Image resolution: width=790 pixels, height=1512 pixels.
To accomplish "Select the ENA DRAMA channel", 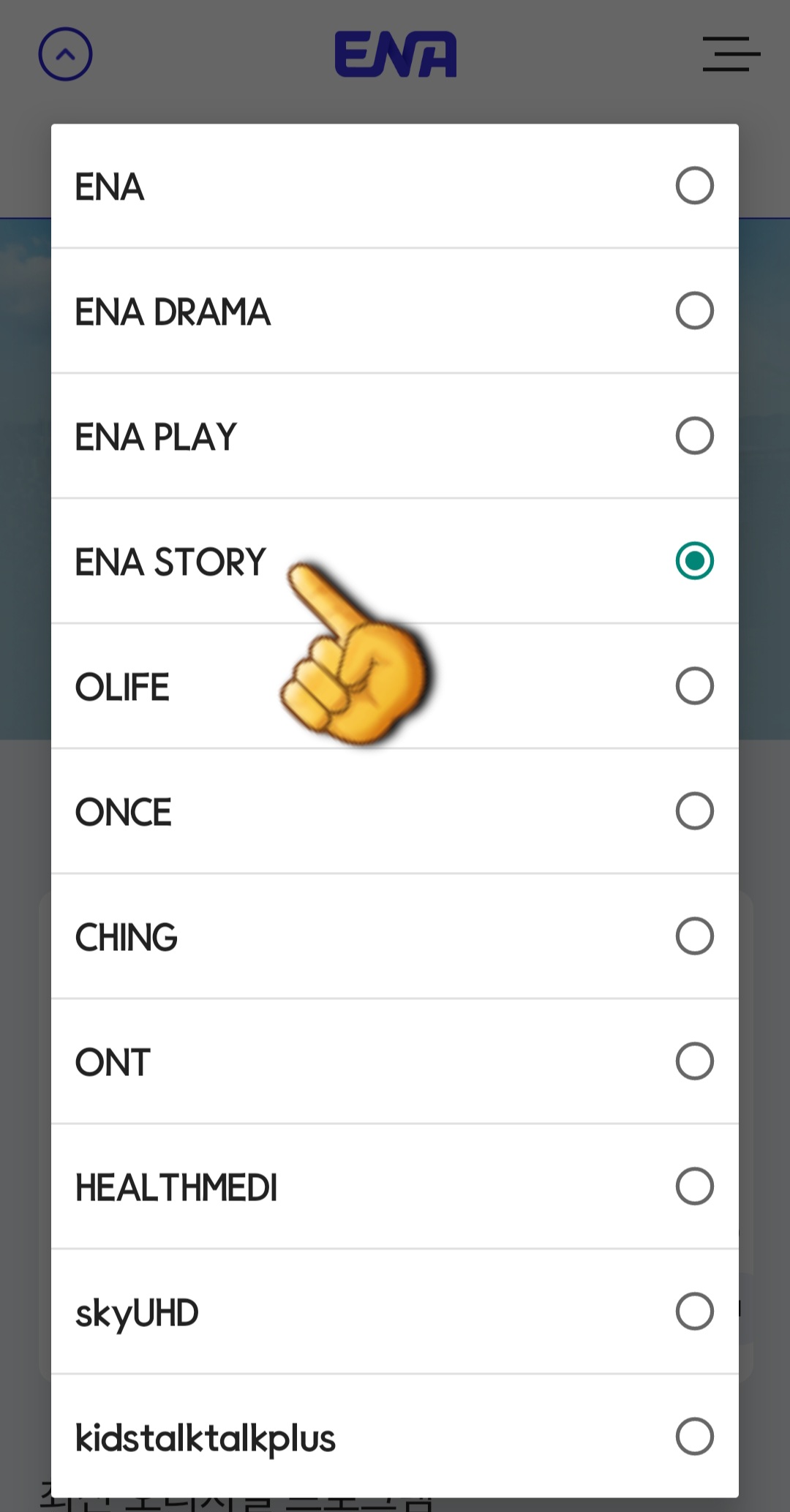I will (x=694, y=310).
